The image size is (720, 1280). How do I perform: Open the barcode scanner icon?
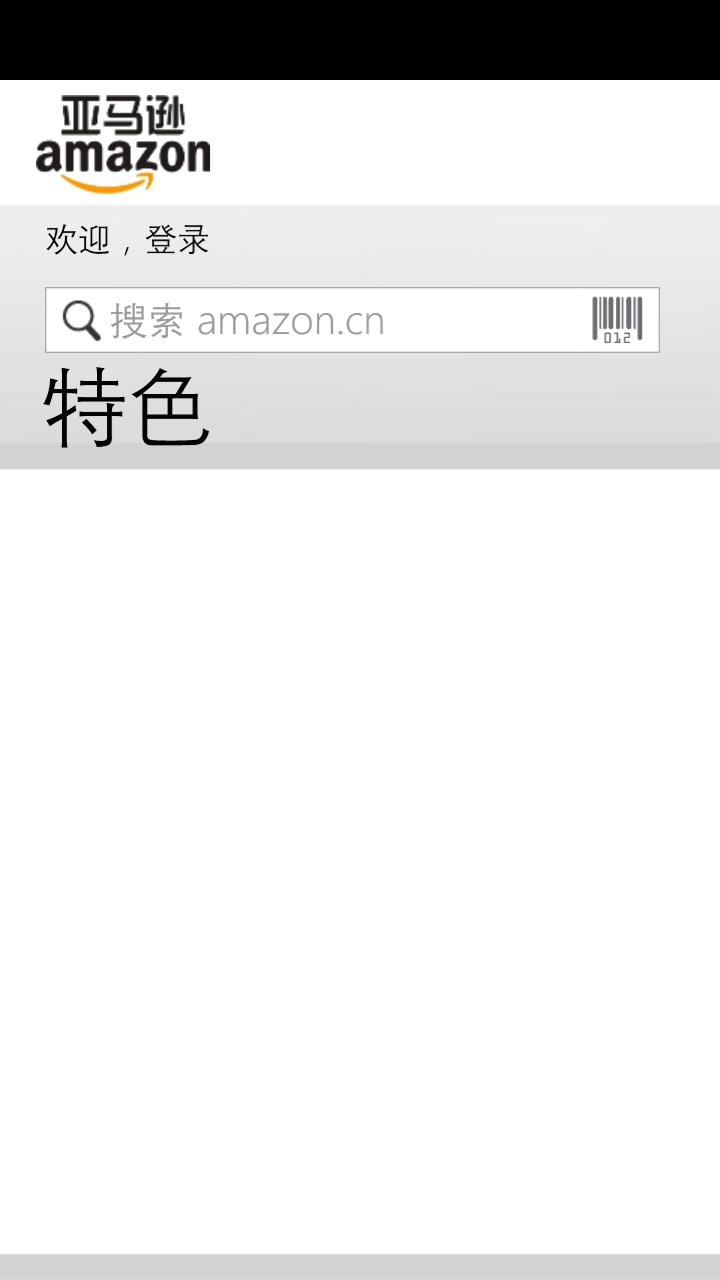pyautogui.click(x=617, y=320)
